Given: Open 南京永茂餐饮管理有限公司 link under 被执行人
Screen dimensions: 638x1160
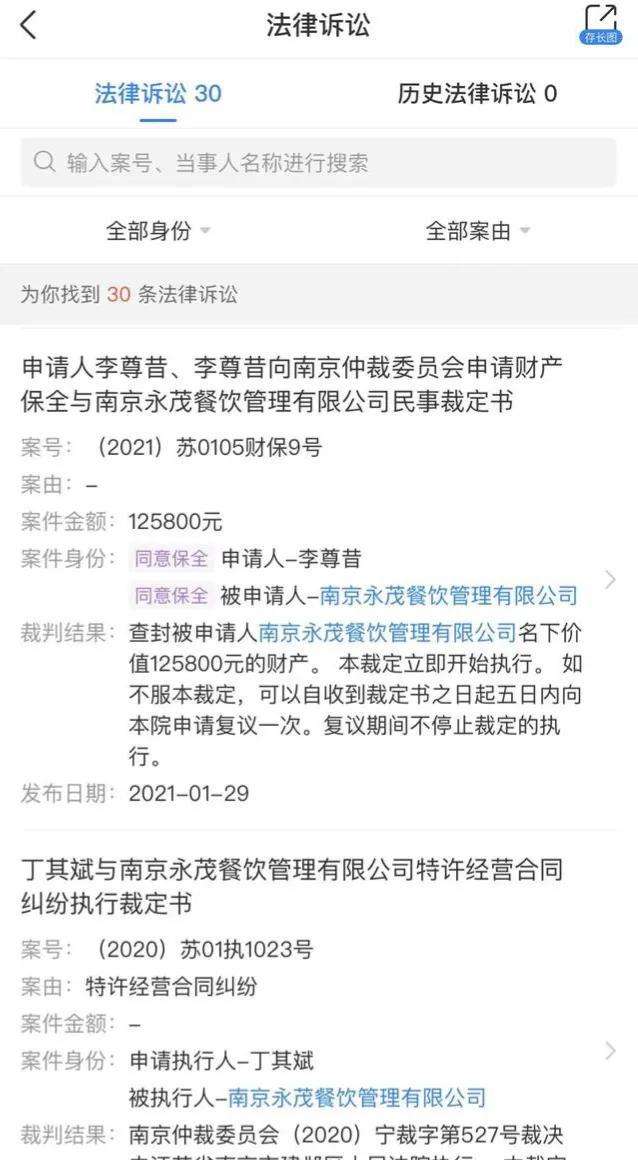Looking at the screenshot, I should pyautogui.click(x=357, y=1097).
